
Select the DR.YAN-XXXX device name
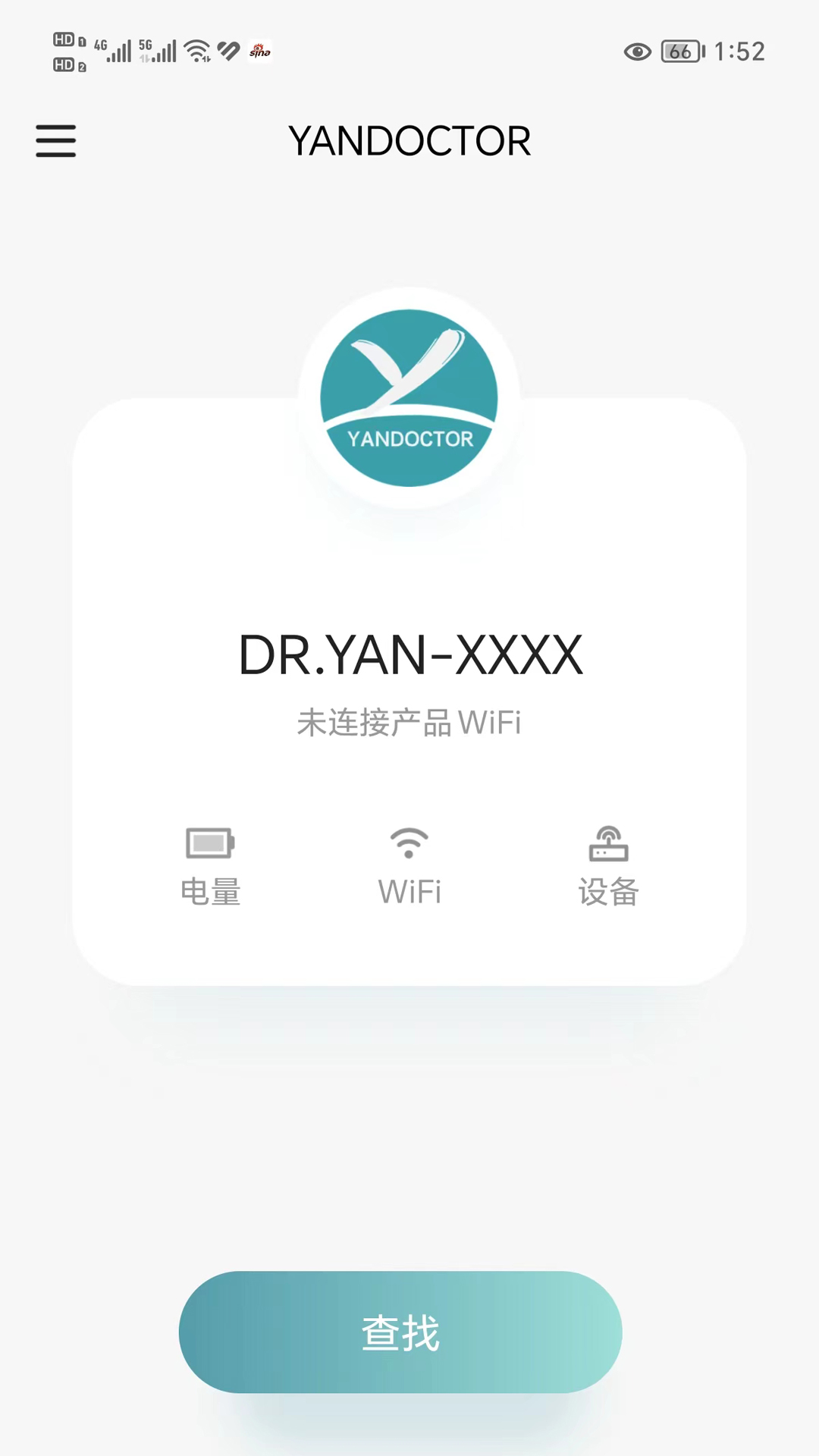point(409,655)
